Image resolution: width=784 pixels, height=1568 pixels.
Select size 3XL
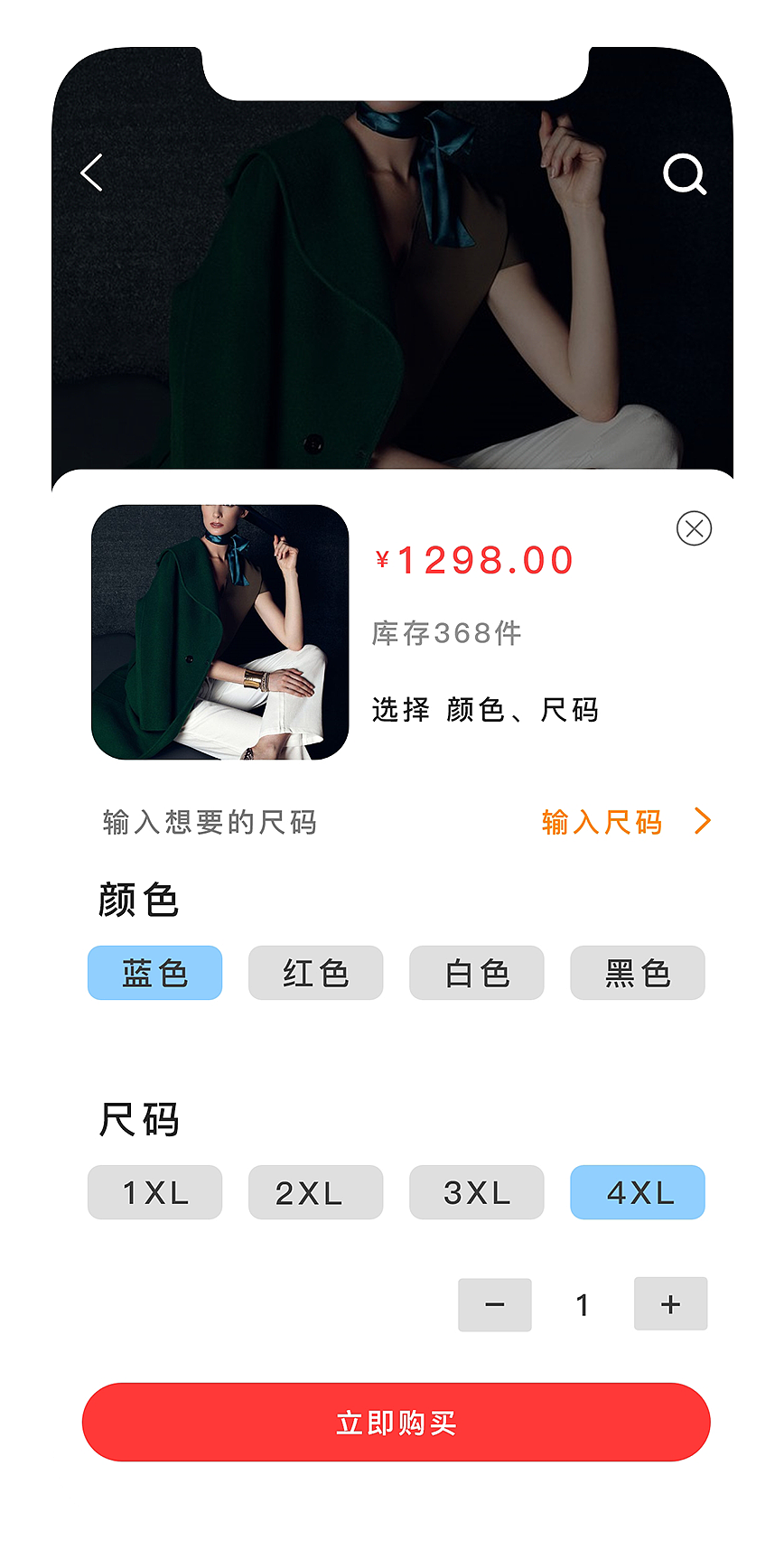pyautogui.click(x=476, y=1192)
